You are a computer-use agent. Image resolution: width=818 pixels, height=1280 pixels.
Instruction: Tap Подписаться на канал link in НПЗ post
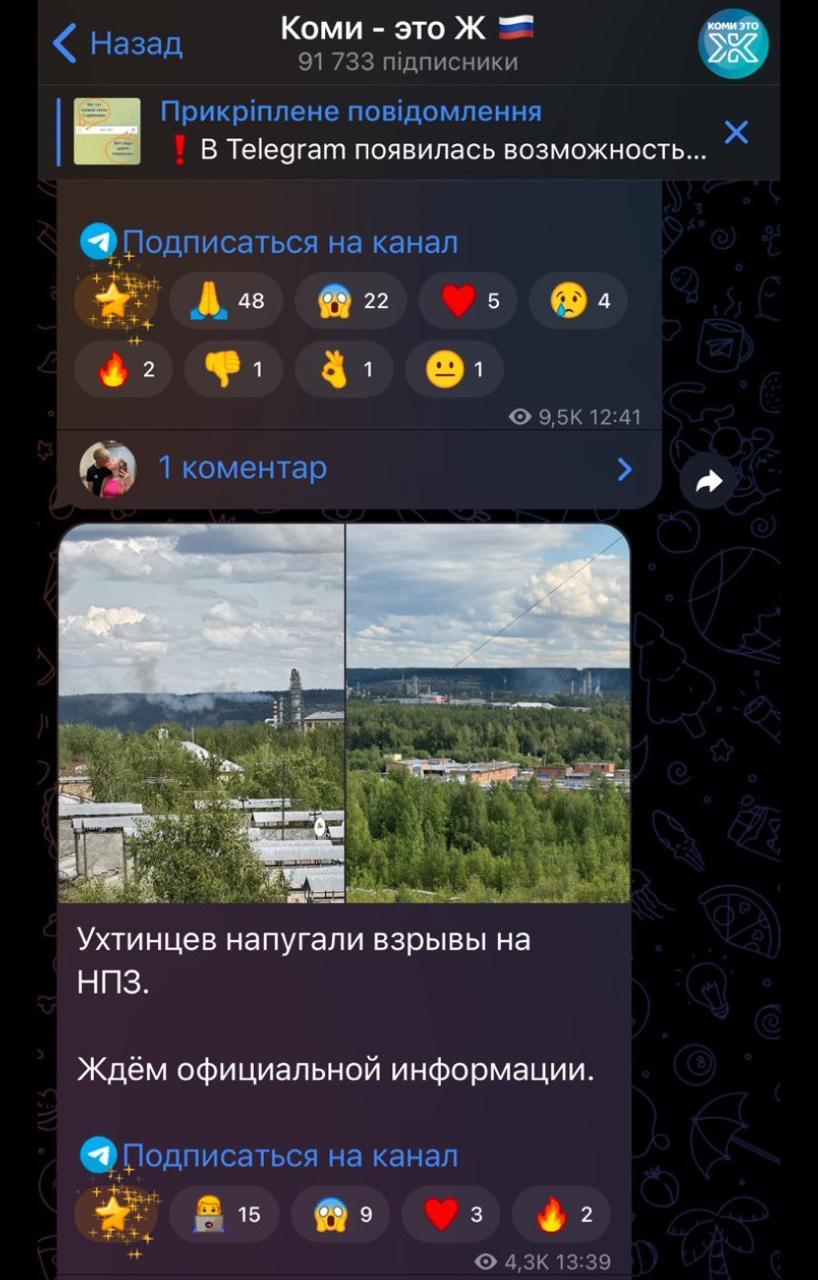(289, 1156)
